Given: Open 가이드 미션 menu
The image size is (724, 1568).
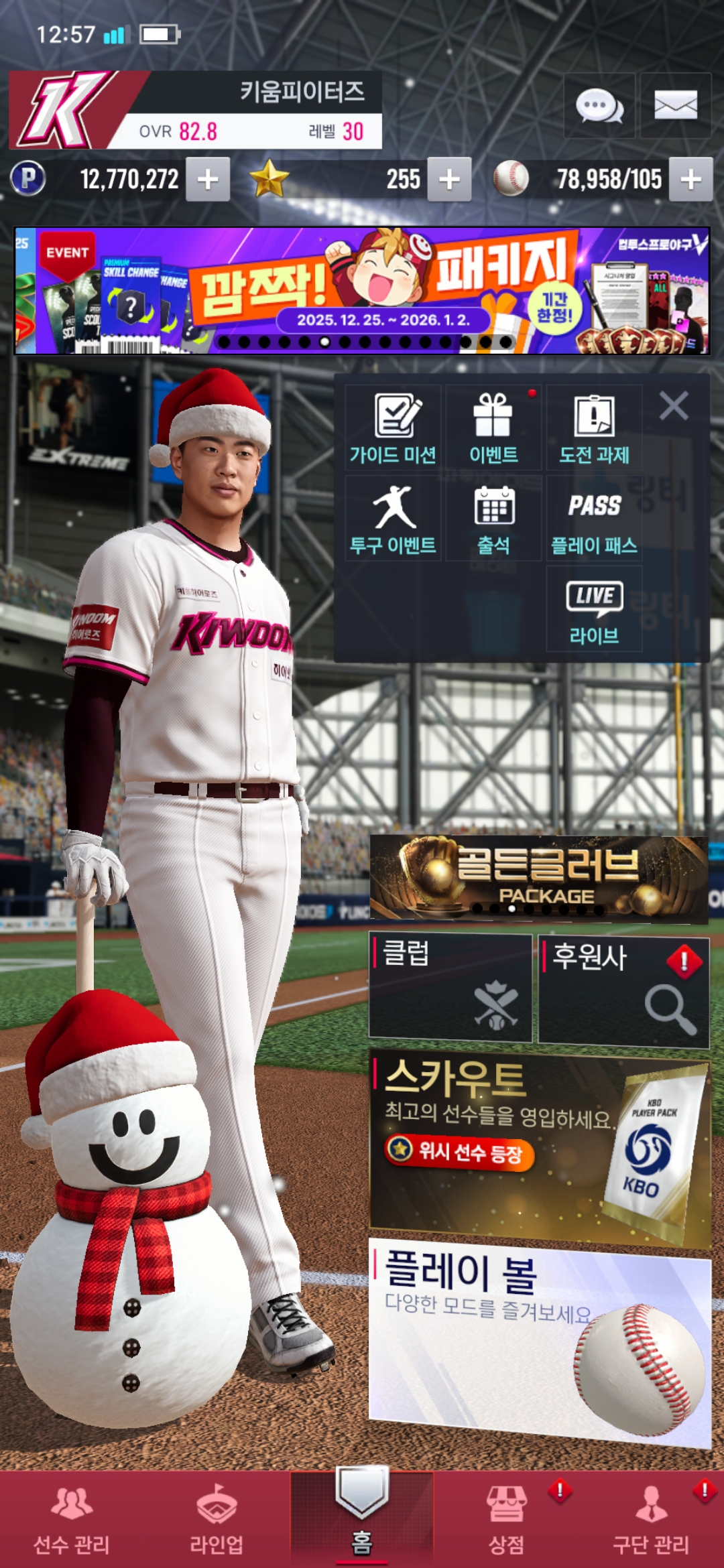Looking at the screenshot, I should [393, 428].
